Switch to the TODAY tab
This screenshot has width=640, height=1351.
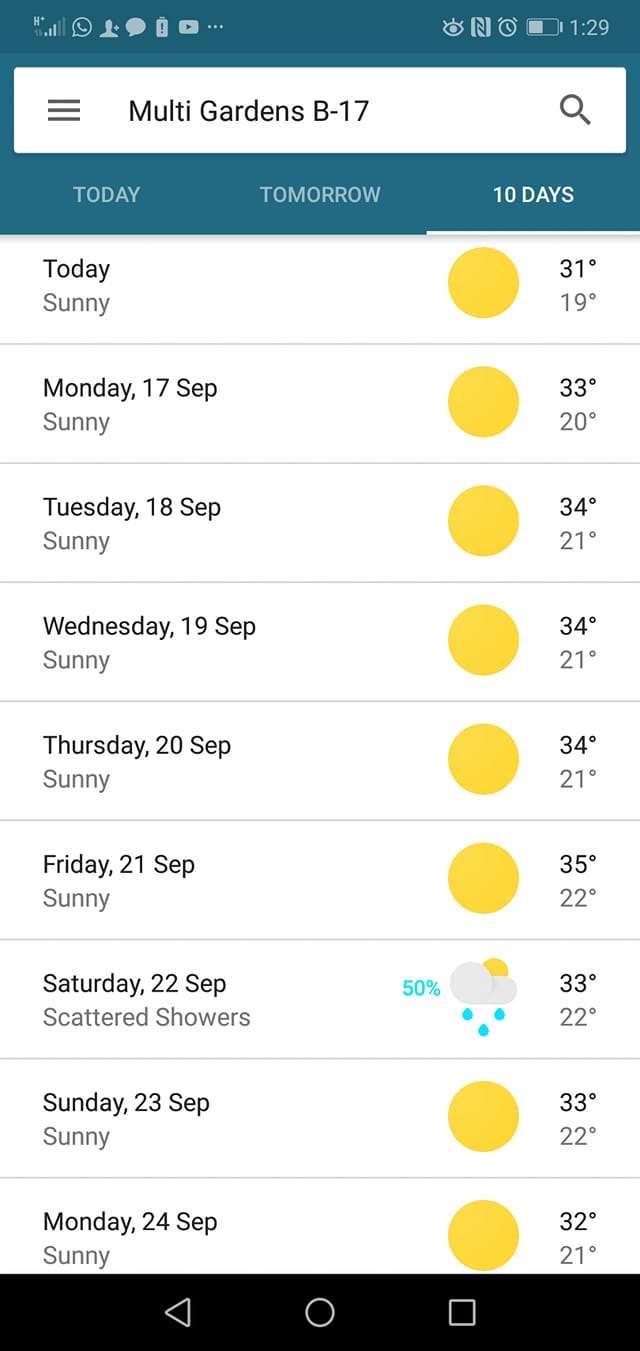[x=107, y=194]
